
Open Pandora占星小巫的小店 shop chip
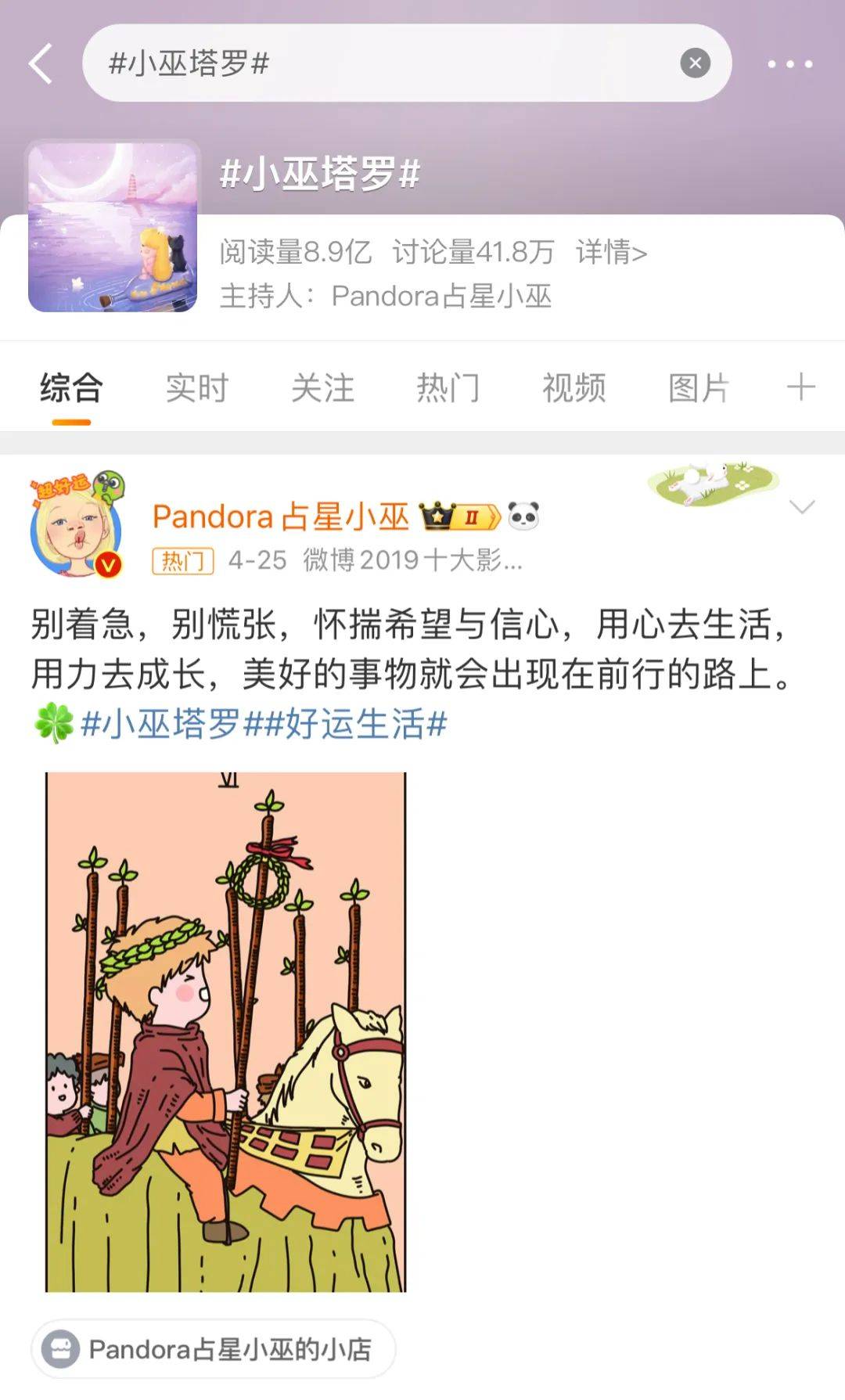click(x=213, y=1349)
